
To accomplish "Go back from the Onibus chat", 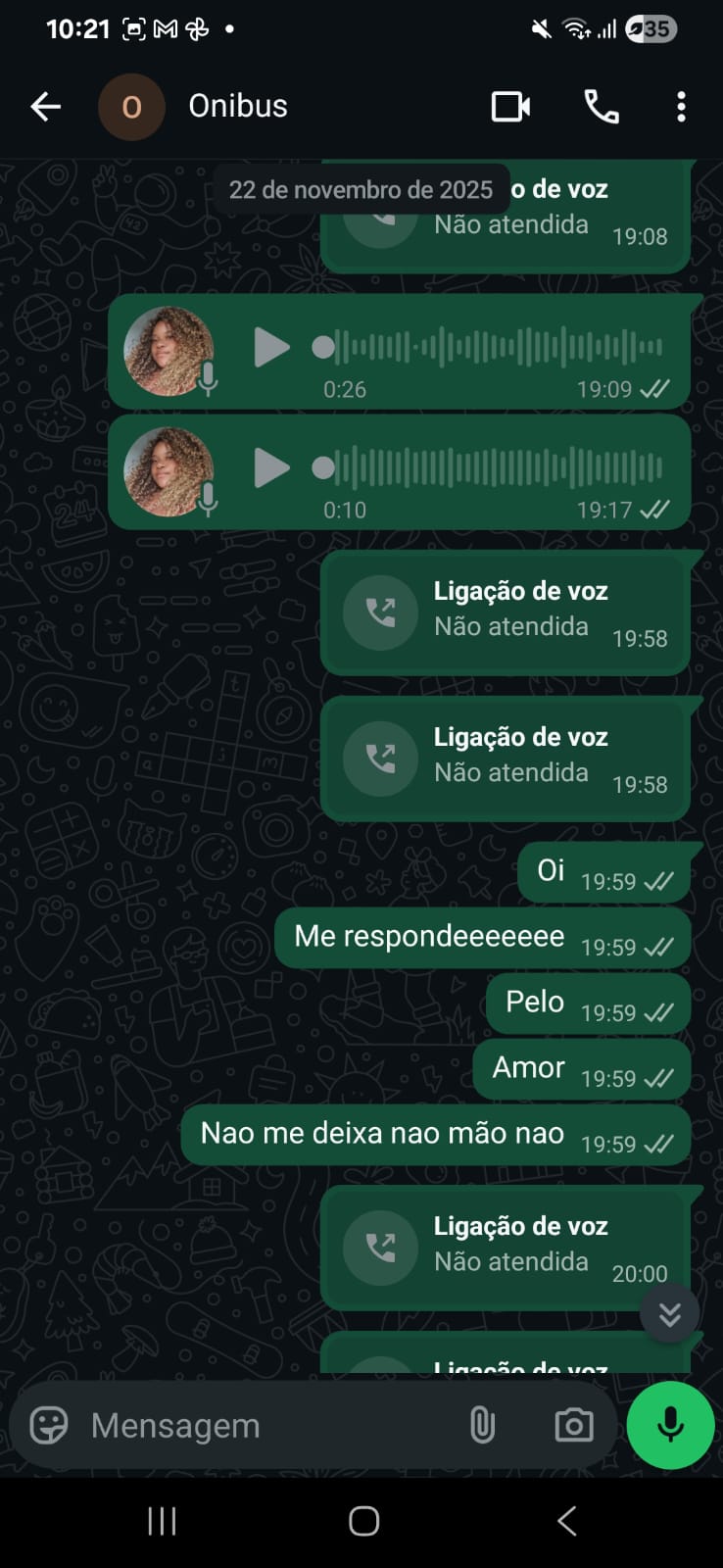I will tap(45, 107).
